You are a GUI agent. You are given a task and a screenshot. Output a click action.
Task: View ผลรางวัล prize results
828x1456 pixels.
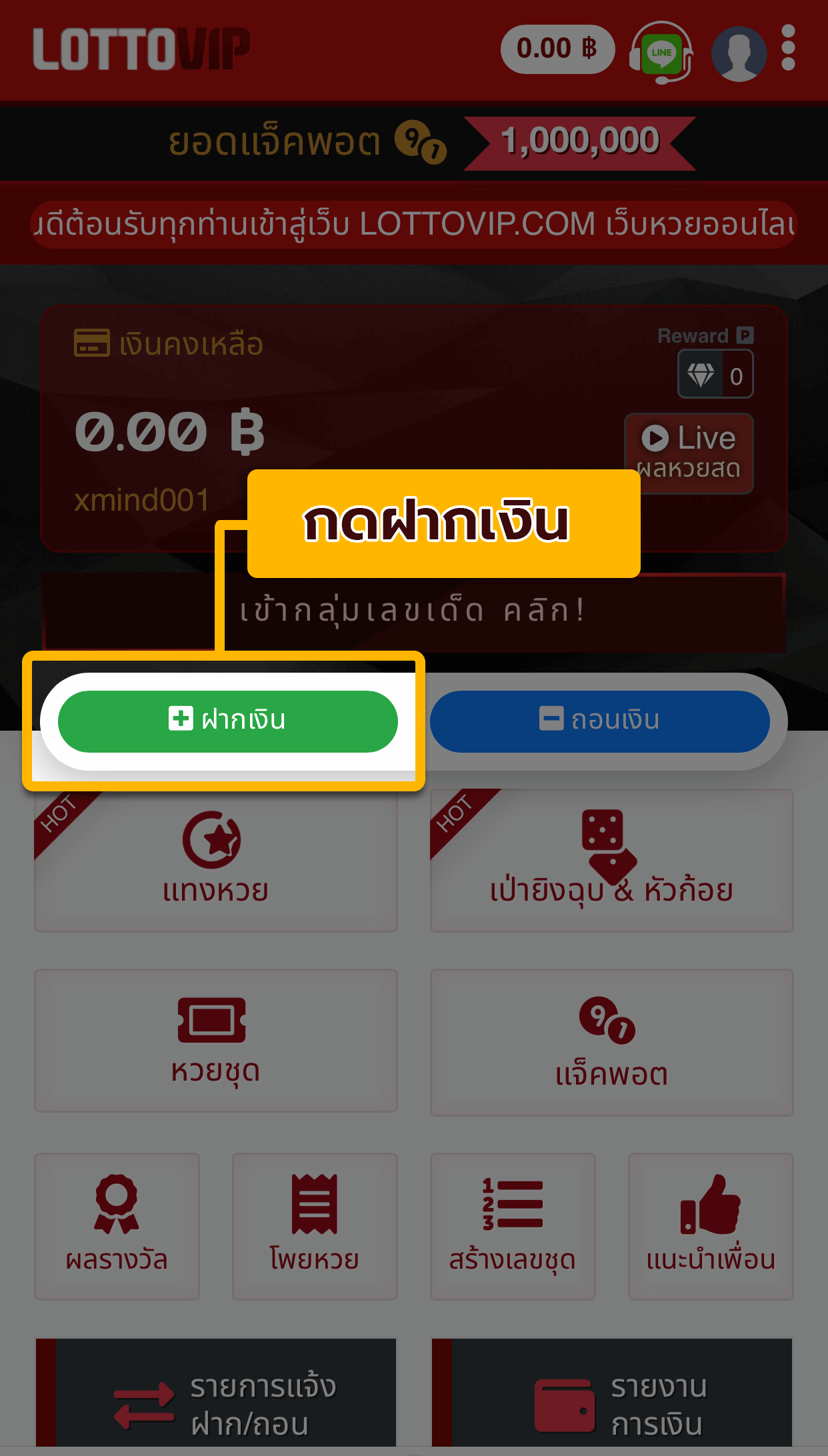(117, 1226)
